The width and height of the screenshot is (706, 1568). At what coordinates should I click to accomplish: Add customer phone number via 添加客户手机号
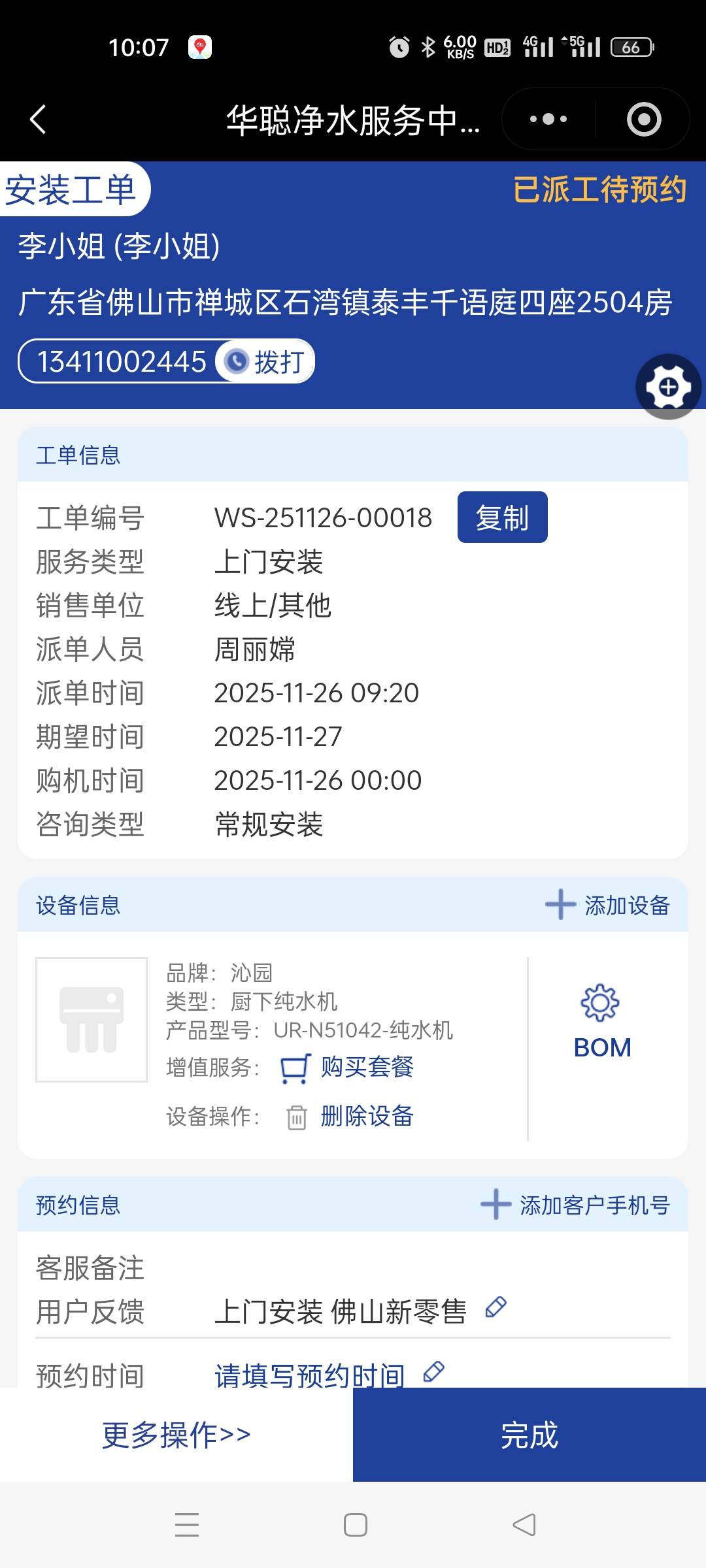(x=575, y=1205)
